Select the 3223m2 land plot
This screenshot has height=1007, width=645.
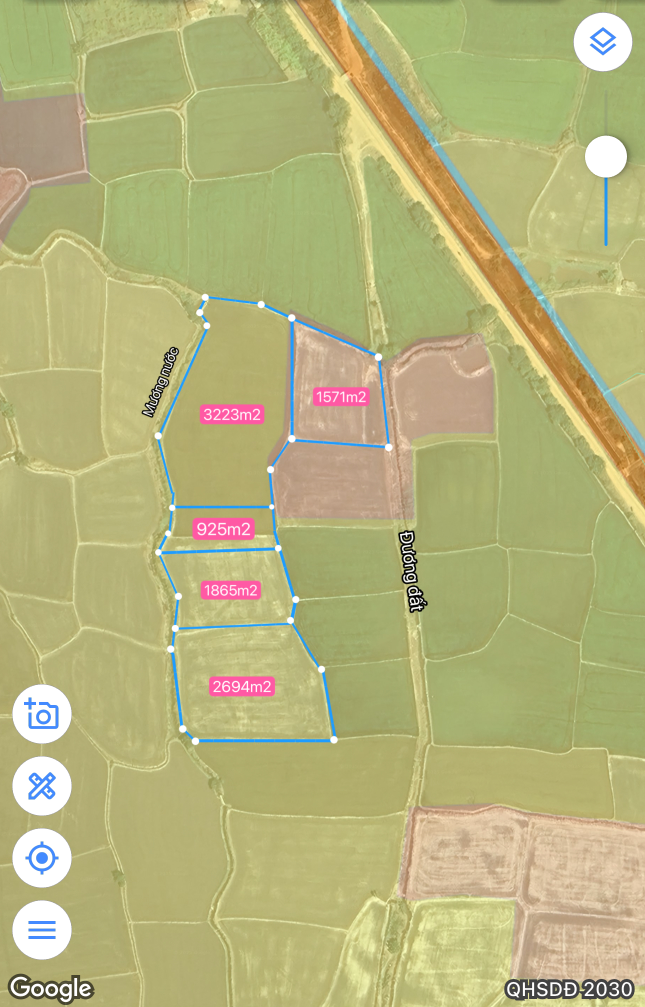point(231,414)
